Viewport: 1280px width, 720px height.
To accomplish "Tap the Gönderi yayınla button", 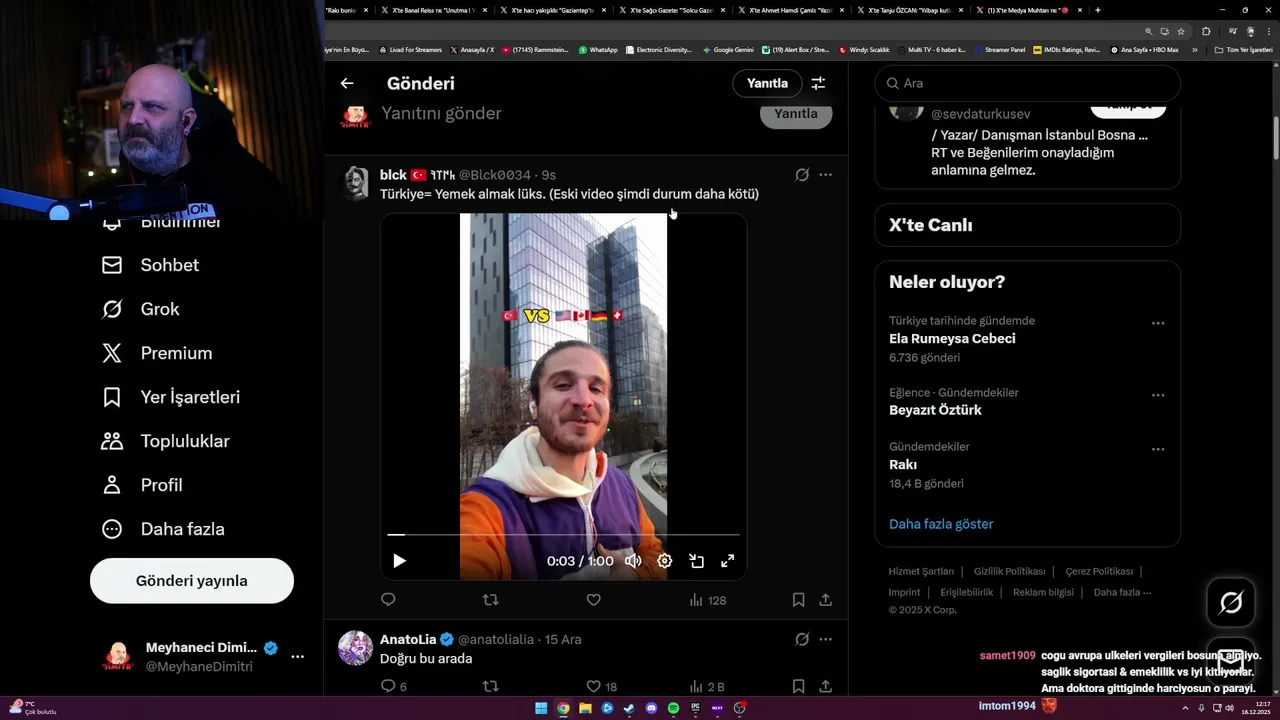I will 191,581.
